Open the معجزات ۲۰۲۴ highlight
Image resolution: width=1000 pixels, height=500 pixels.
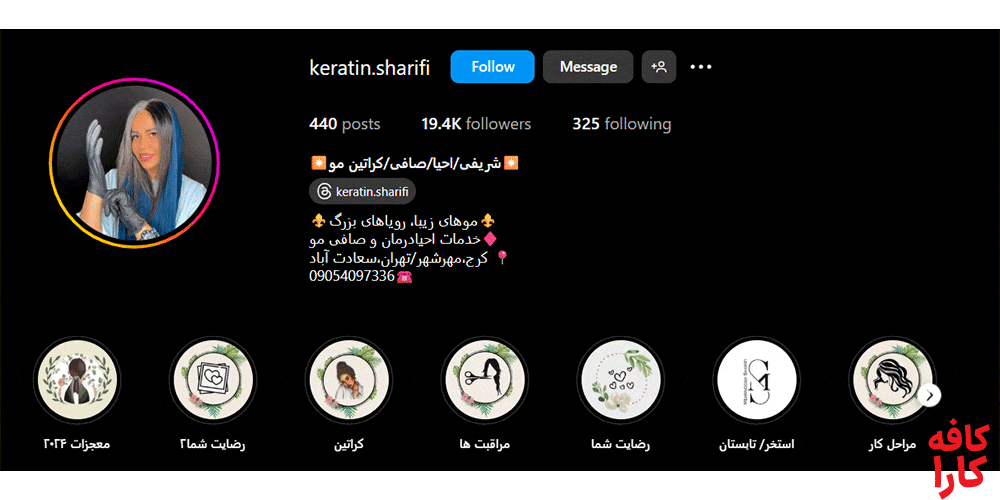77,380
